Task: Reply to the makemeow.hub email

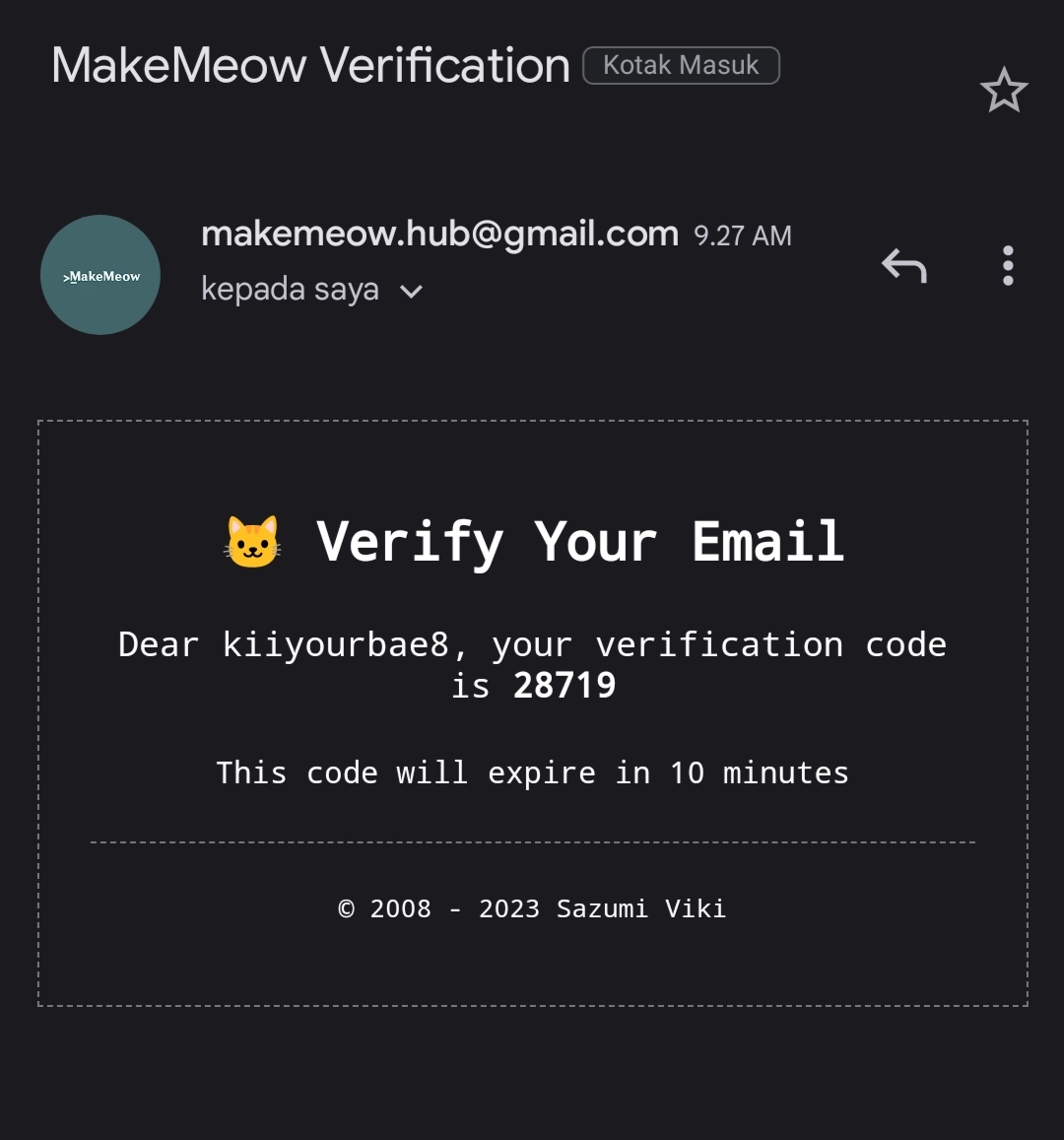Action: (x=904, y=266)
